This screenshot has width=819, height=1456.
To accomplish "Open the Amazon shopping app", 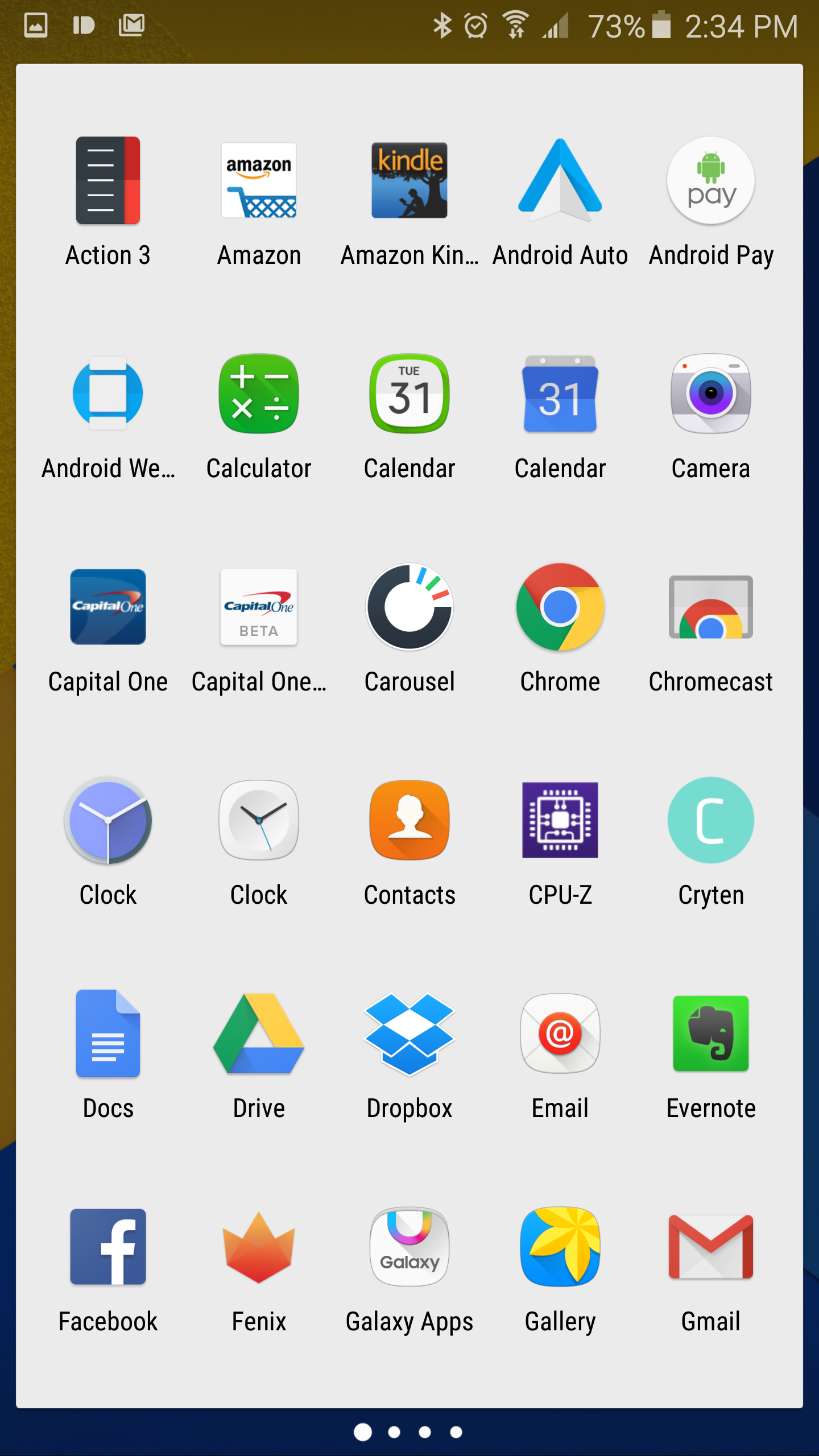I will [259, 180].
